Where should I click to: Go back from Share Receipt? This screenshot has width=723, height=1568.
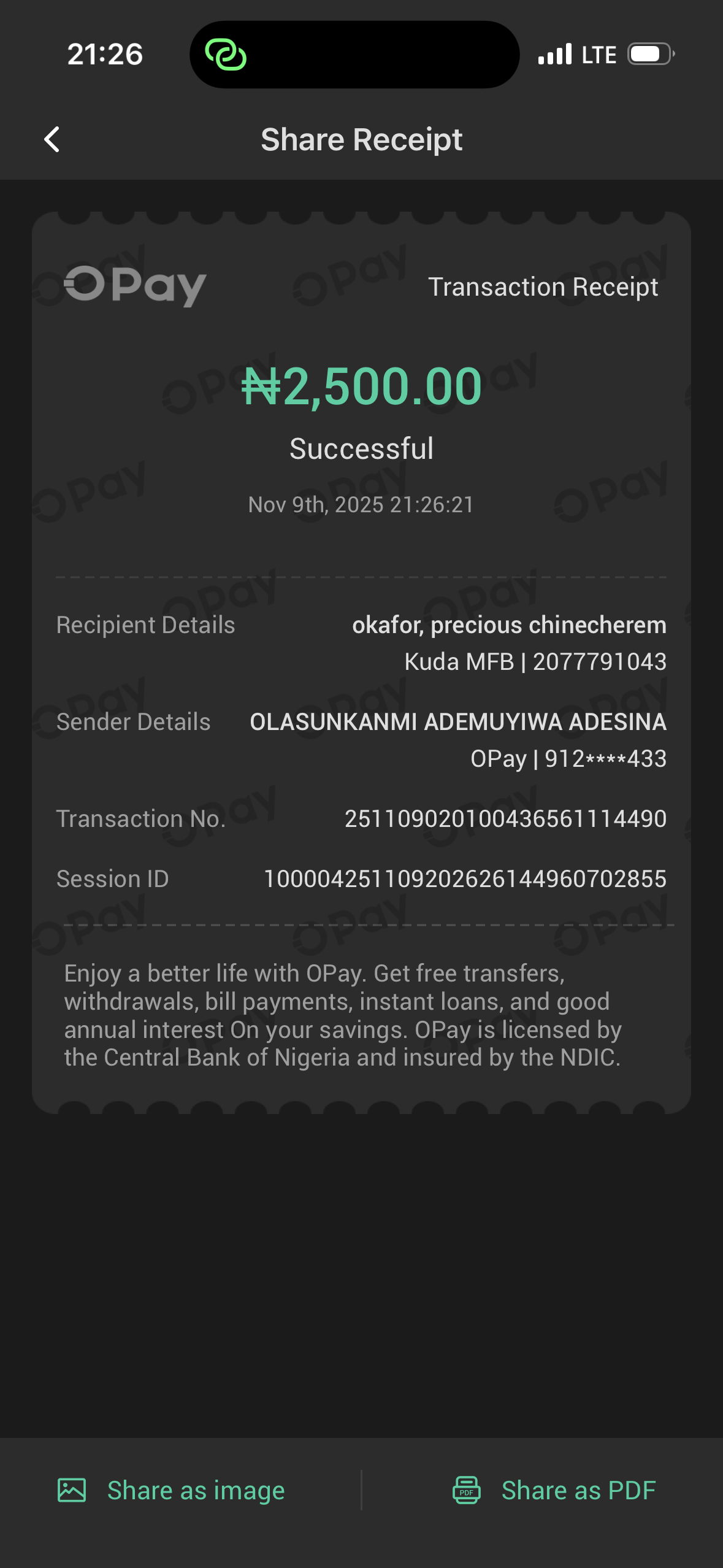coord(52,140)
